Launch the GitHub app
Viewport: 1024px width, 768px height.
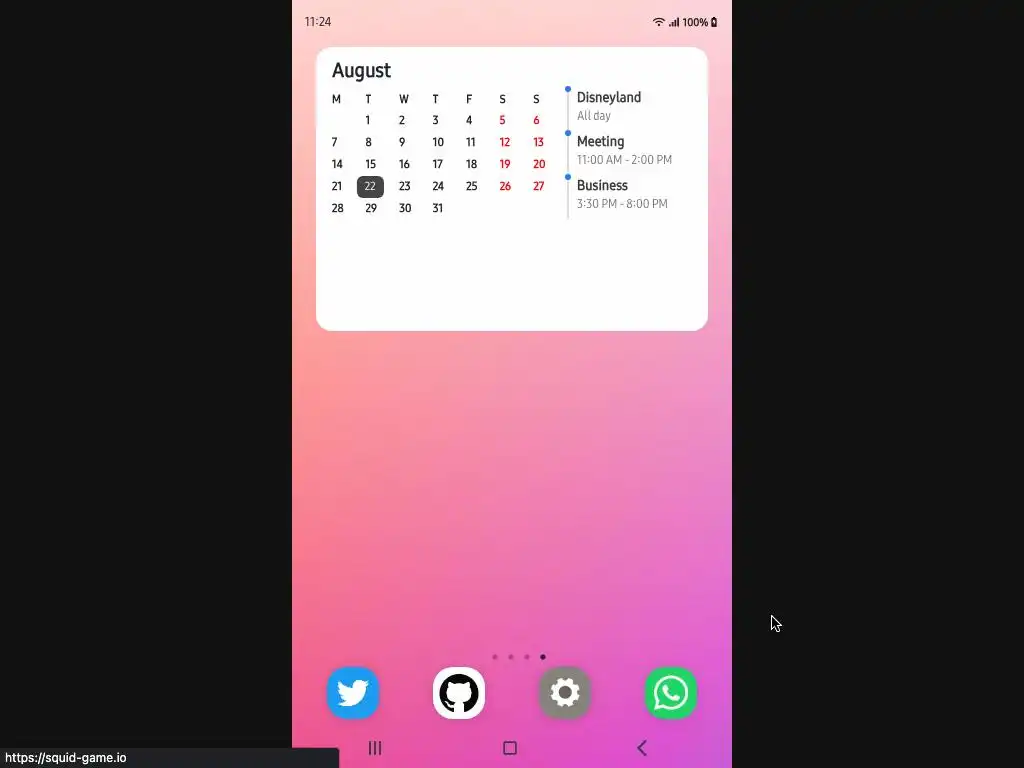(459, 693)
